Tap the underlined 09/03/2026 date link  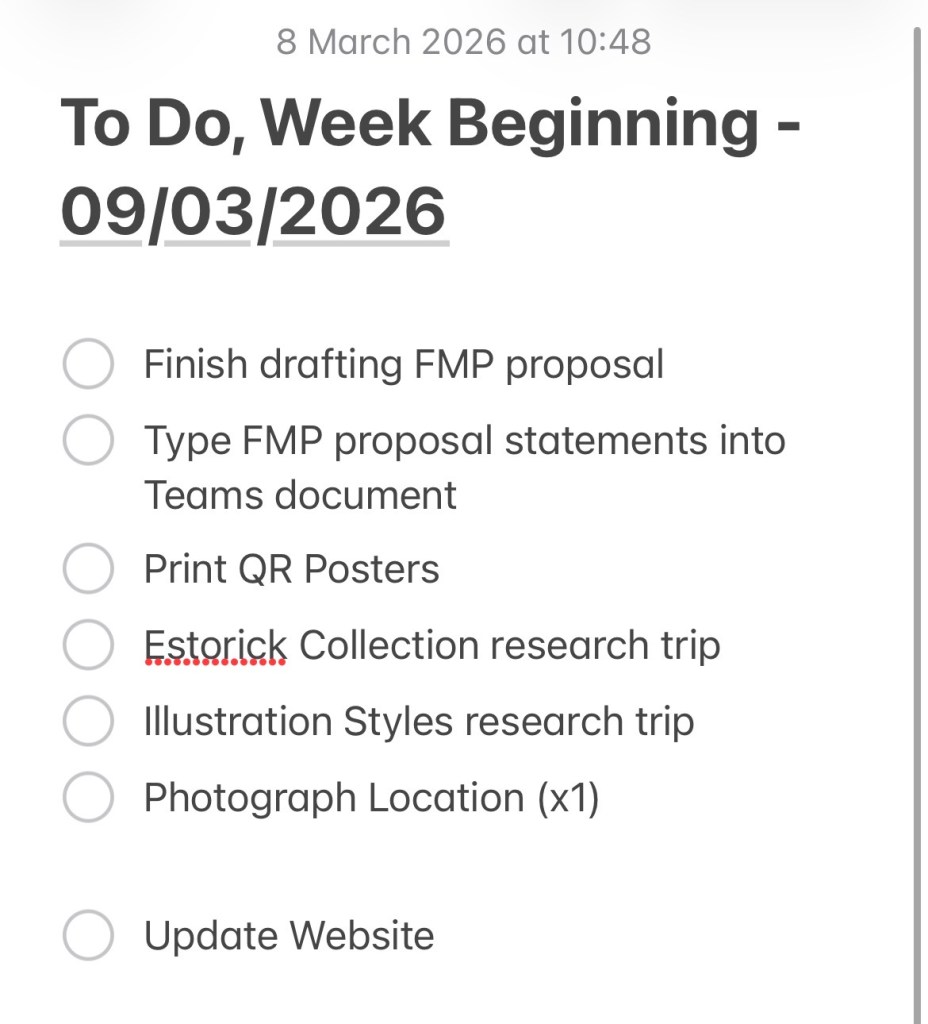254,211
